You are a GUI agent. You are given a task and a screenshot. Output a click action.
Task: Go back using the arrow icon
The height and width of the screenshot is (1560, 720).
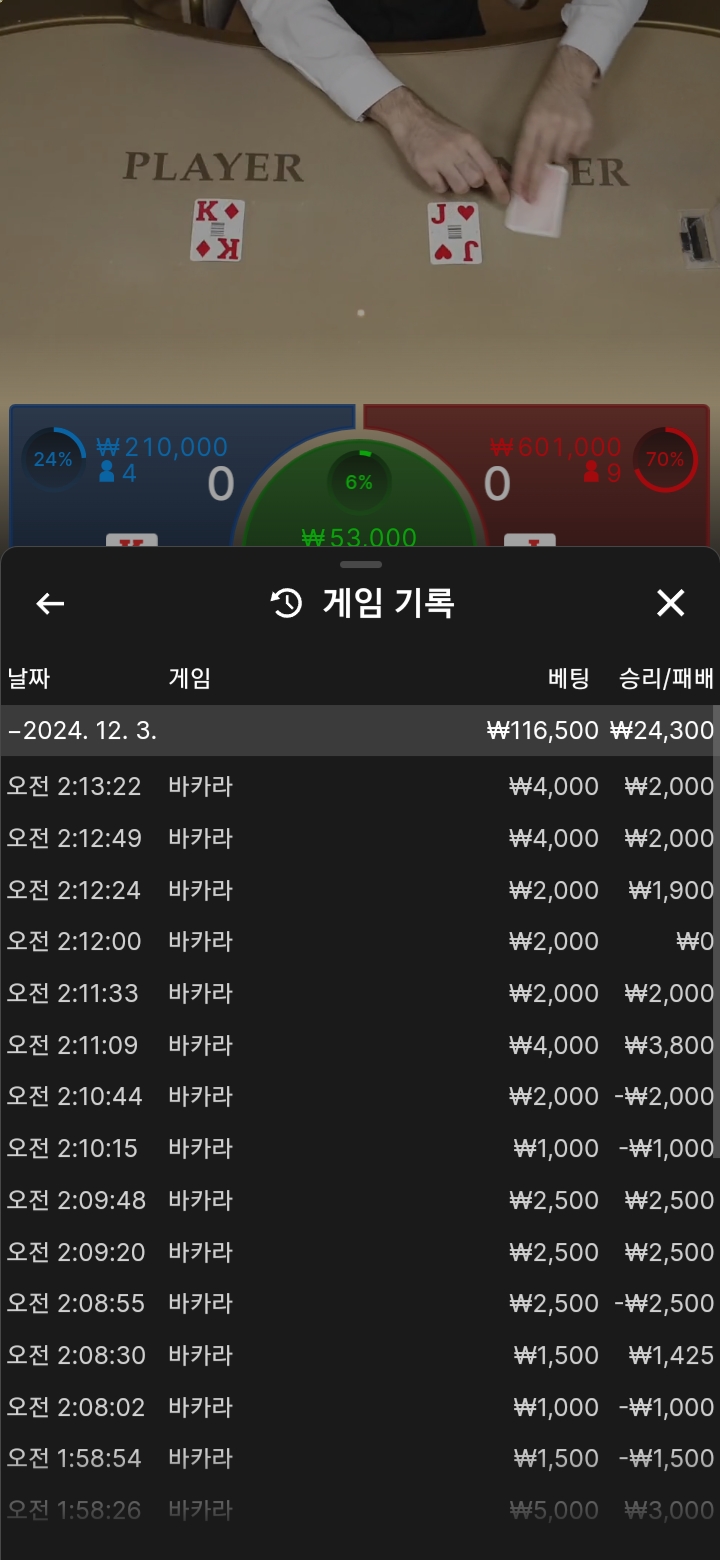(x=50, y=603)
